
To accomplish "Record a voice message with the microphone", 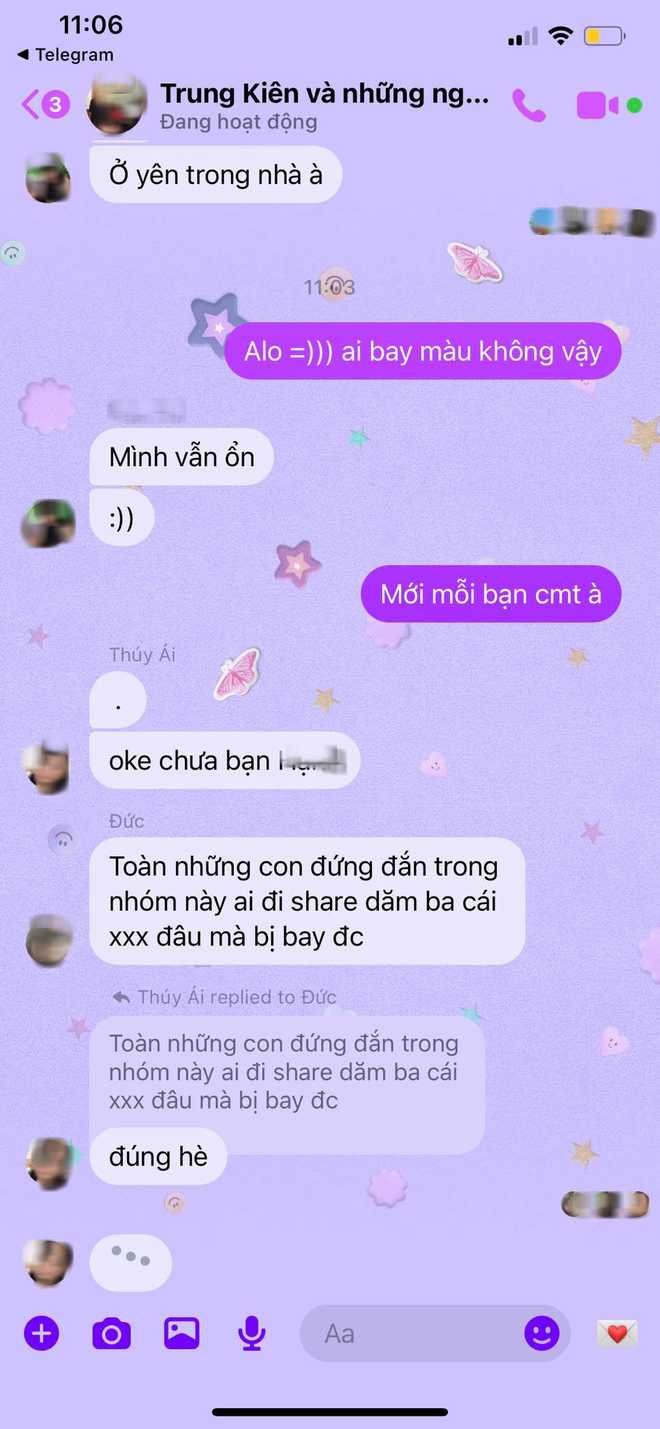I will (251, 1333).
